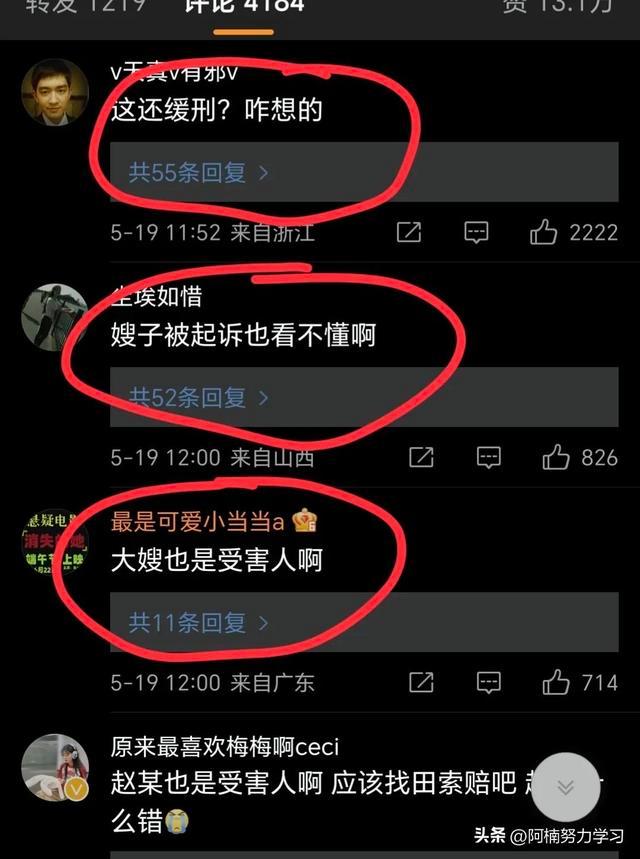Viewport: 640px width, 859px height.
Task: Reply to the comment 嫂子被起诉也看不懂啊
Action: click(488, 458)
